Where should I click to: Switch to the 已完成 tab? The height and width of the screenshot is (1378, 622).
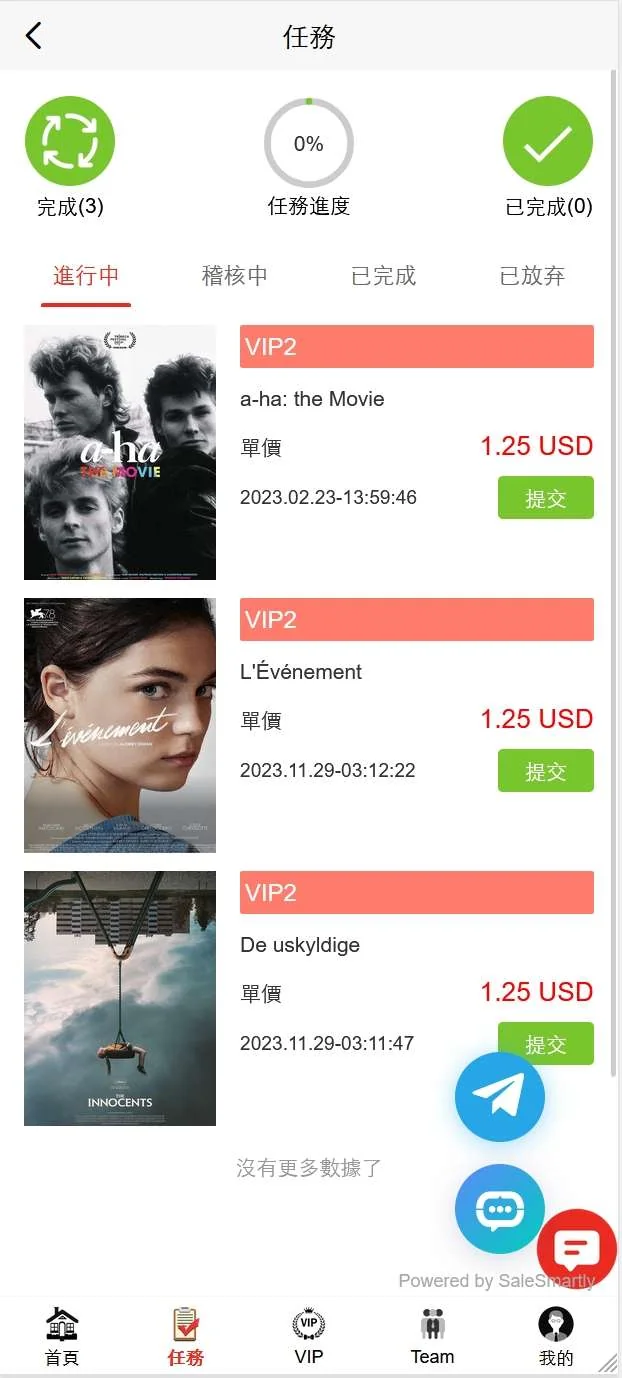(383, 276)
